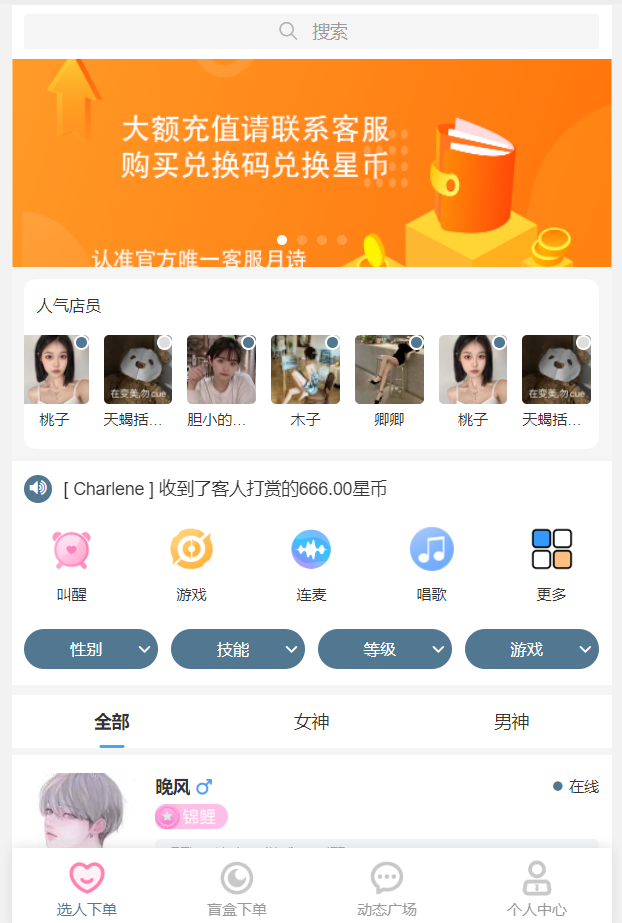
Task: Open the 个人中心 tab
Action: (x=537, y=888)
